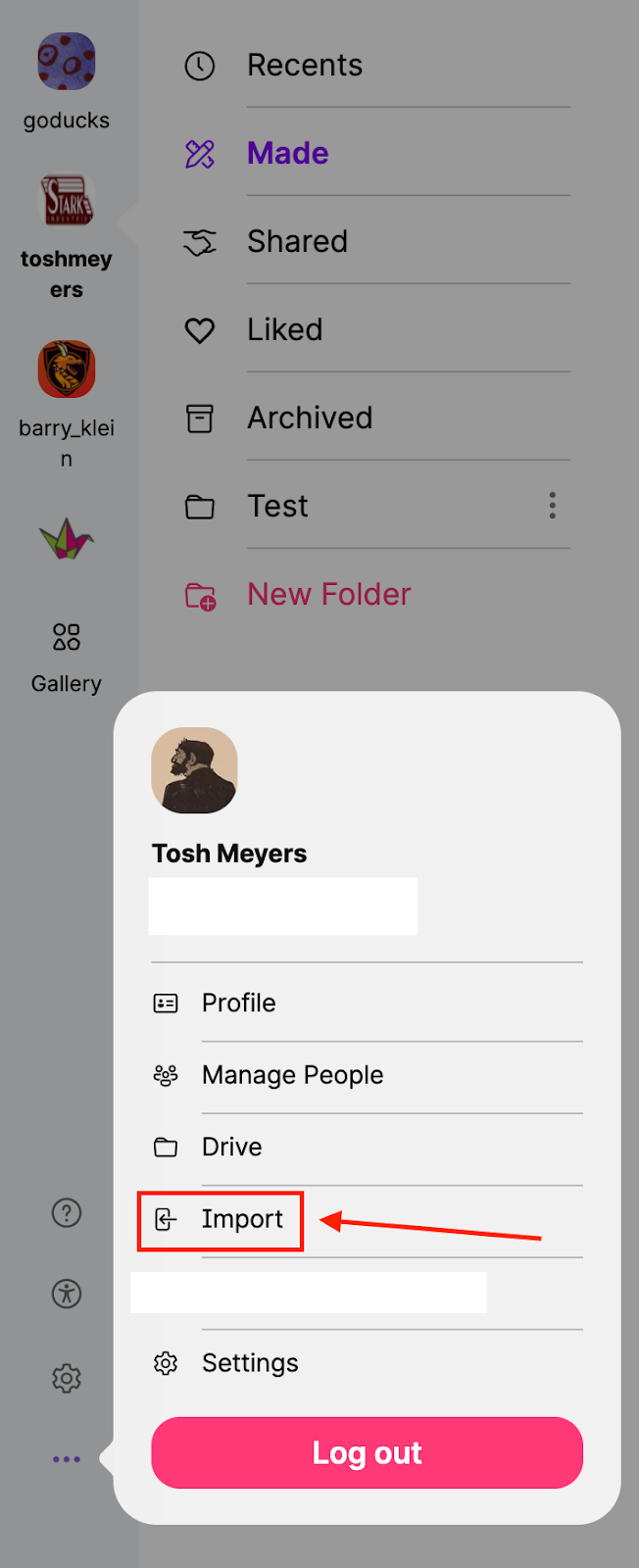639x1568 pixels.
Task: Open Profile from account menu
Action: (x=238, y=1004)
